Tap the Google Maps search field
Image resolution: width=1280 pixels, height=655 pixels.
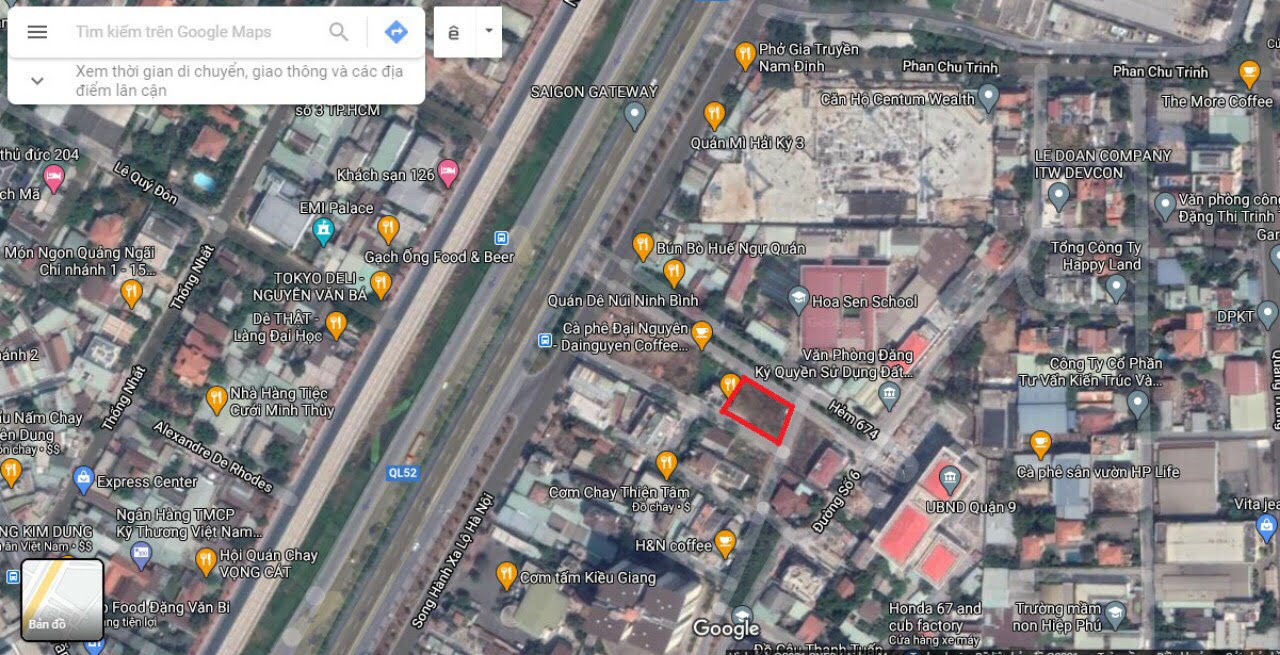tap(190, 32)
